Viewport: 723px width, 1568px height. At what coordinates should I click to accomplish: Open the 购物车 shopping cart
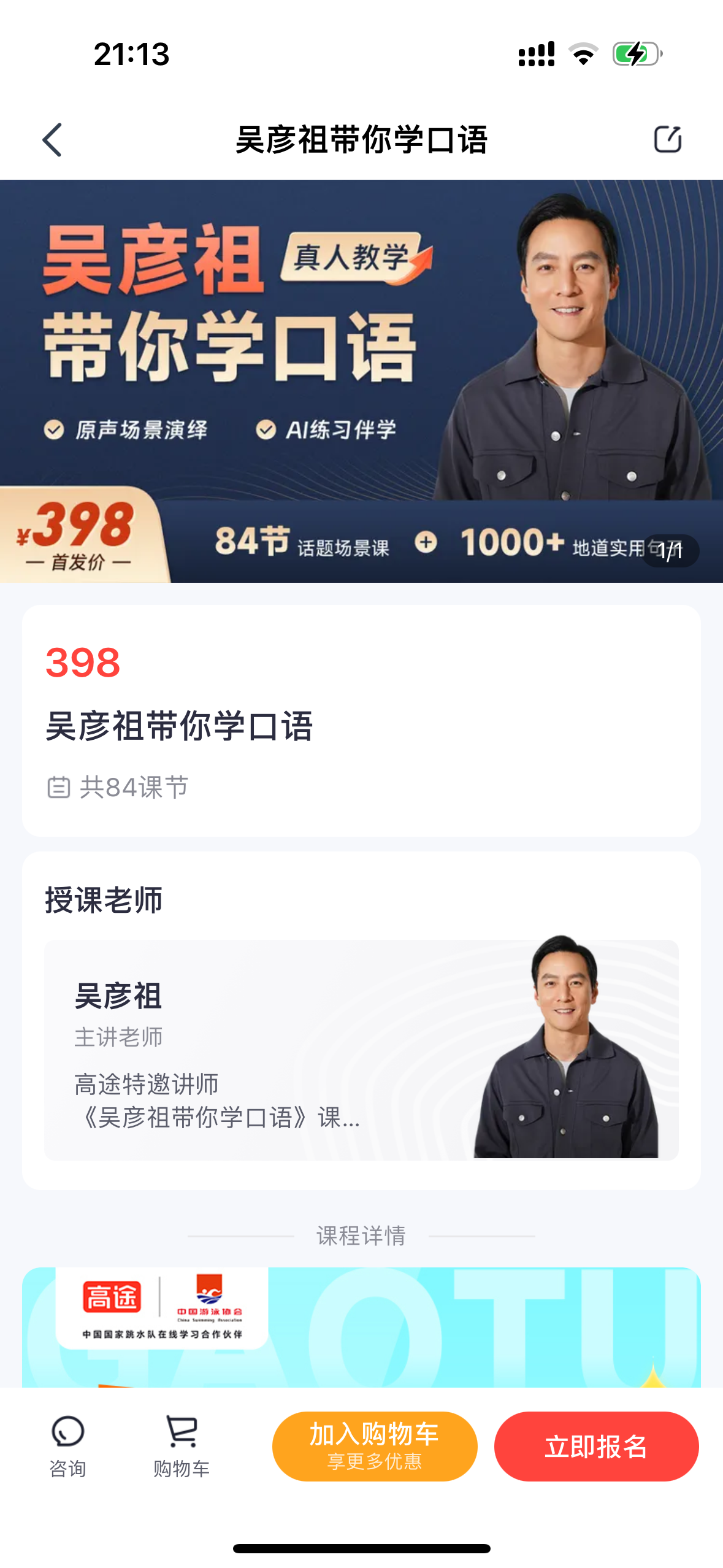pos(182,1446)
